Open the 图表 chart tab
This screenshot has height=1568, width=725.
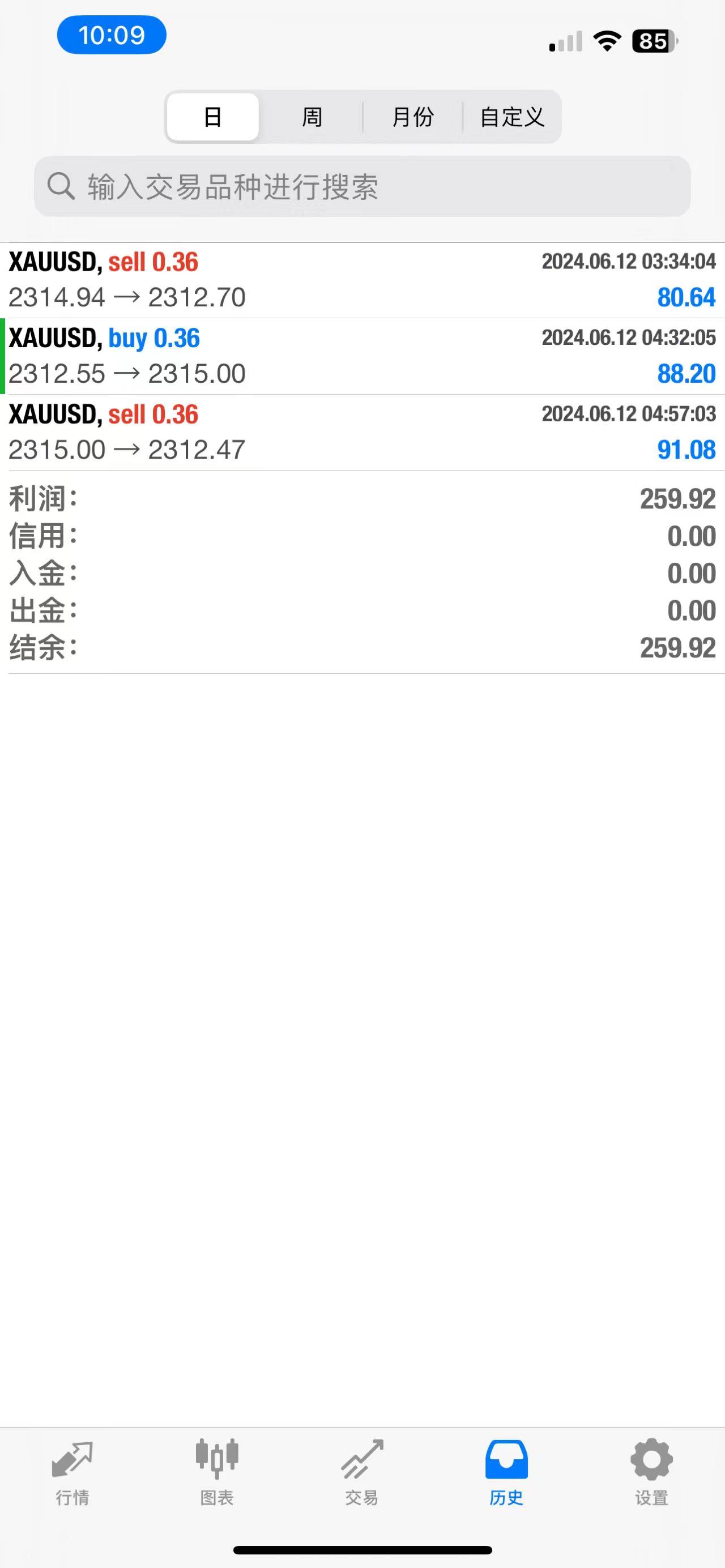point(217,1473)
